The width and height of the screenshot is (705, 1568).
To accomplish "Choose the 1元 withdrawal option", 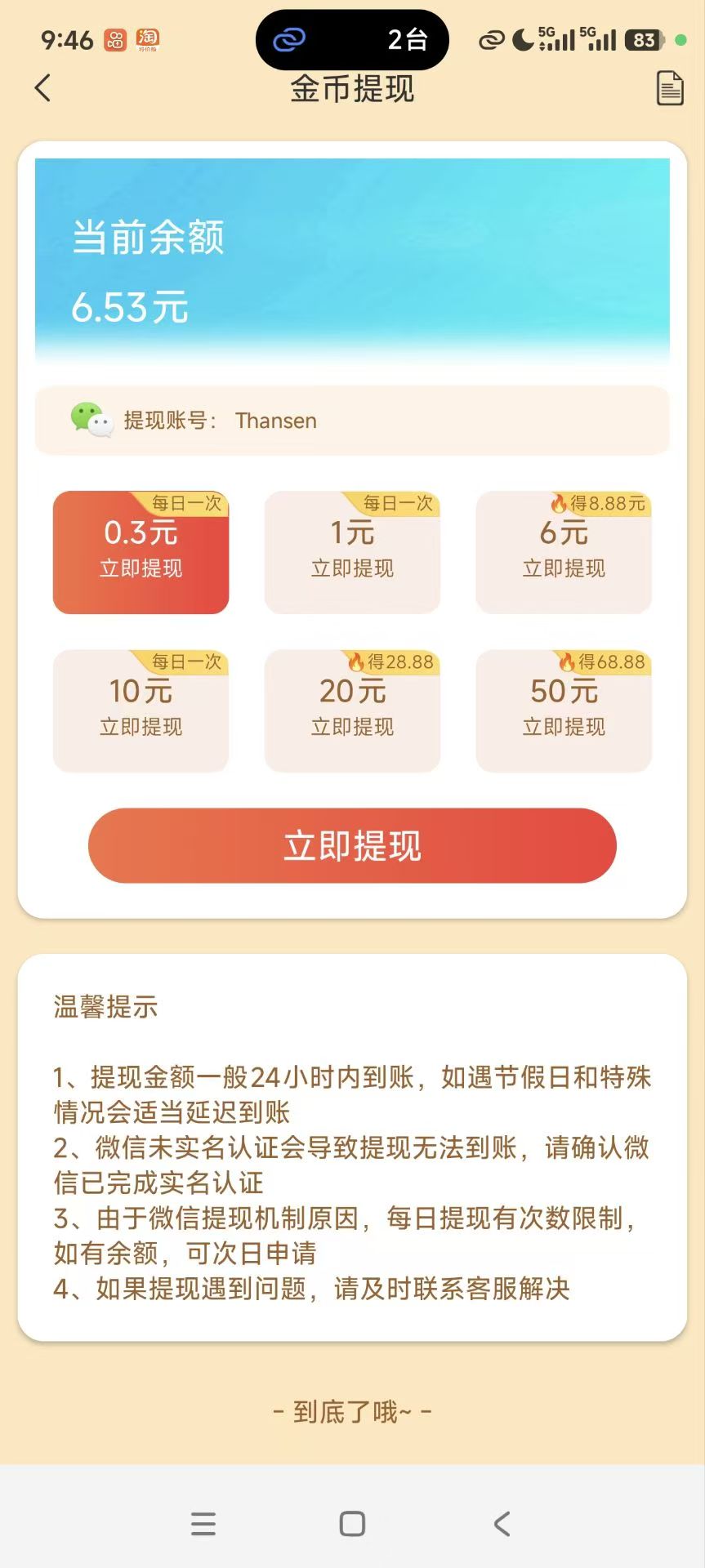I will pyautogui.click(x=352, y=552).
